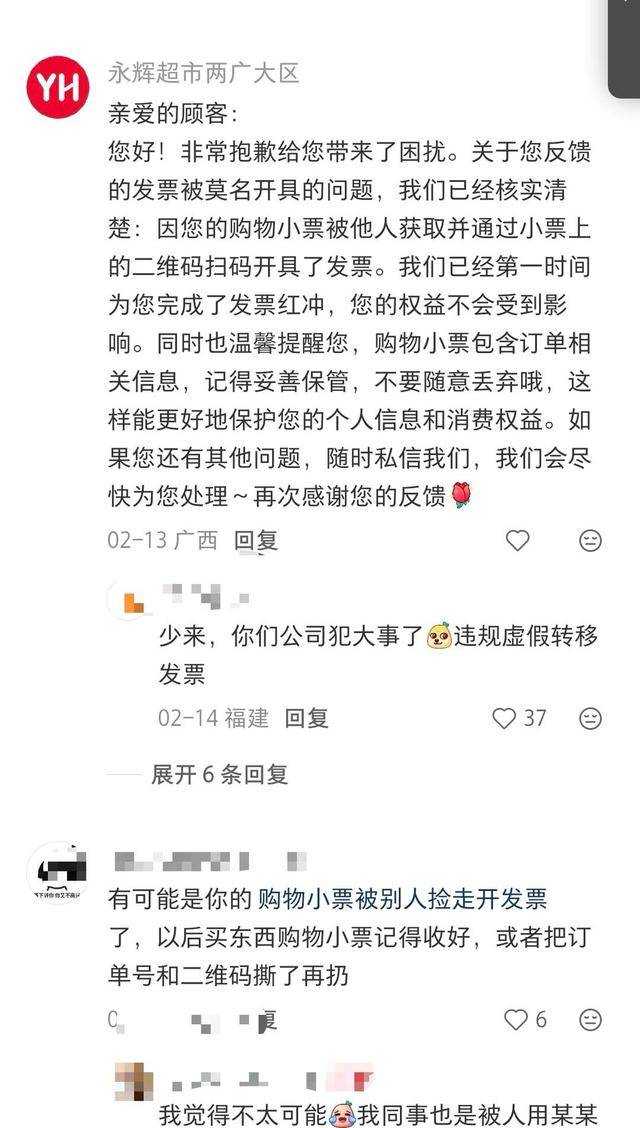Expand 展开 6 条回复
Viewport: 640px width, 1128px height.
point(219,774)
